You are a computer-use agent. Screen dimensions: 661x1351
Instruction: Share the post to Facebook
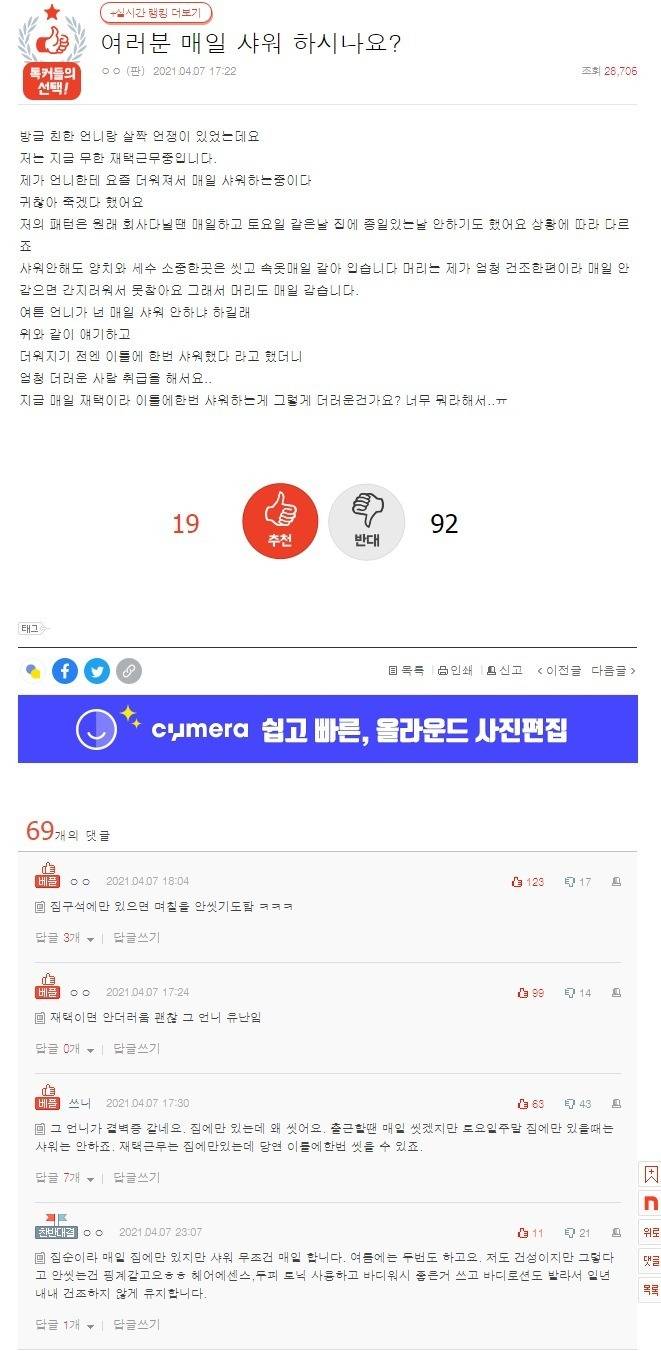pyautogui.click(x=65, y=671)
